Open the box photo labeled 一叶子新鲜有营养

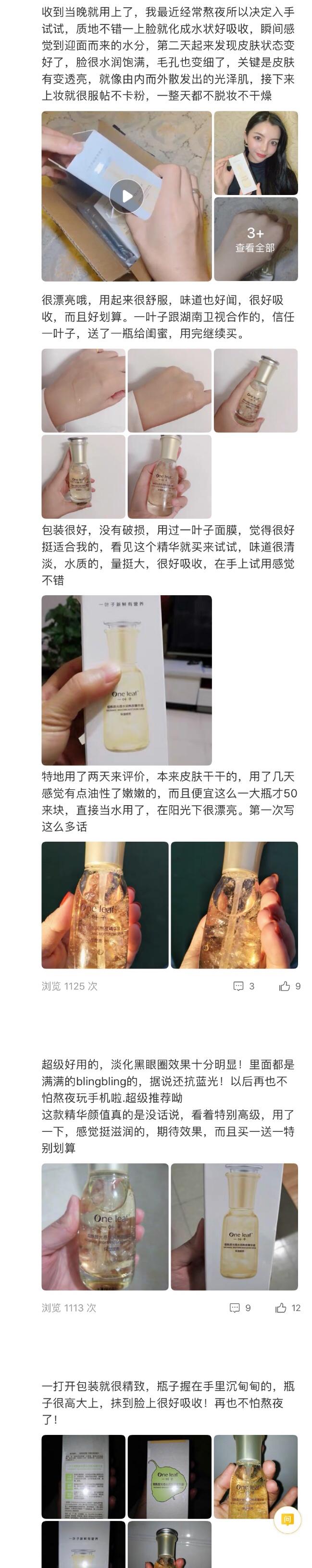coord(126,680)
